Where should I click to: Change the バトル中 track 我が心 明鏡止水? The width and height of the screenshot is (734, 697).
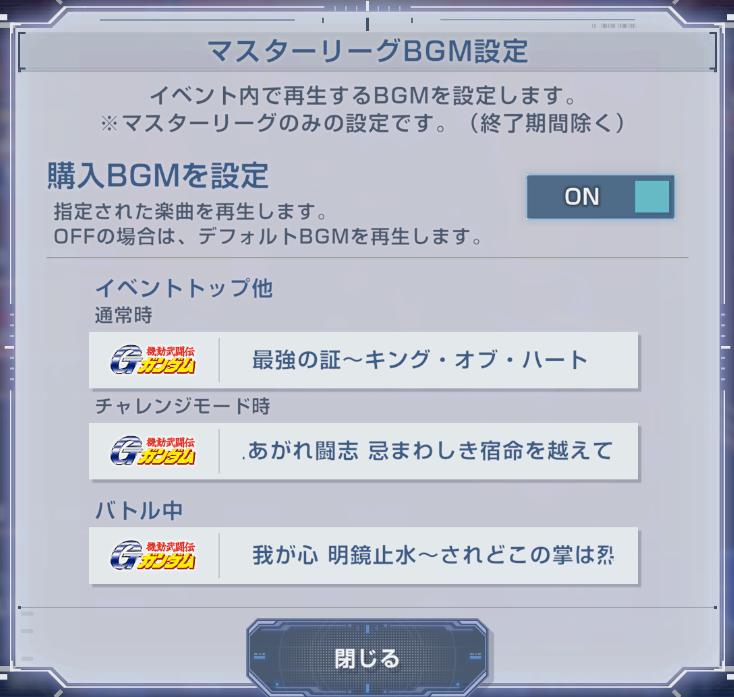coord(364,555)
